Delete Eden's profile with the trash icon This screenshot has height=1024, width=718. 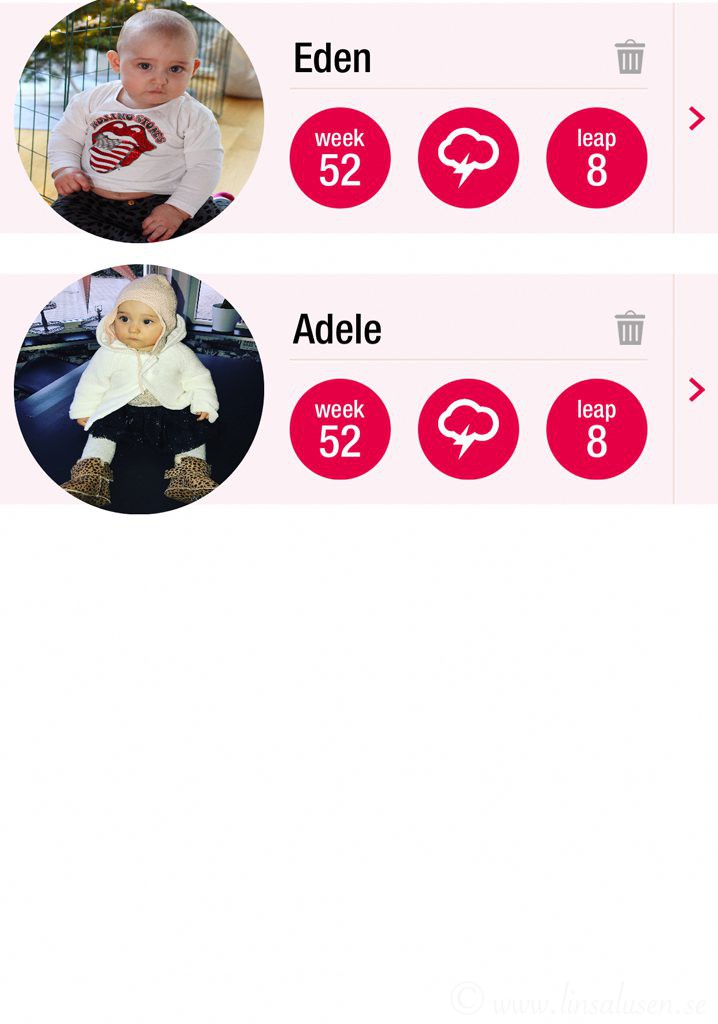(x=630, y=58)
